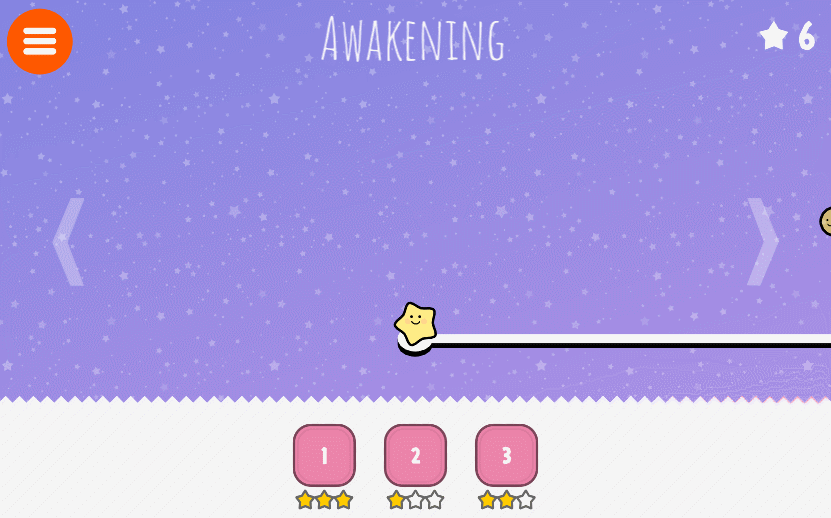This screenshot has height=518, width=831.
Task: Go to the next world arrow
Action: 762,241
